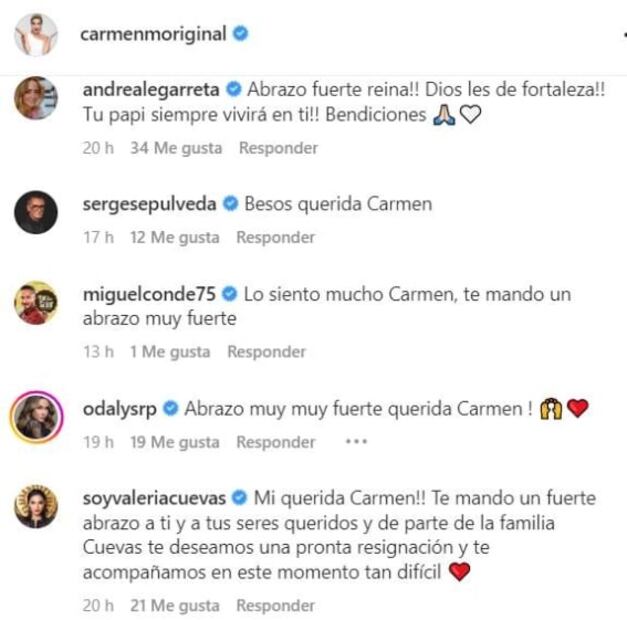Reply to soyvaleriacuevas's comment
Image resolution: width=627 pixels, height=620 pixels.
click(275, 606)
